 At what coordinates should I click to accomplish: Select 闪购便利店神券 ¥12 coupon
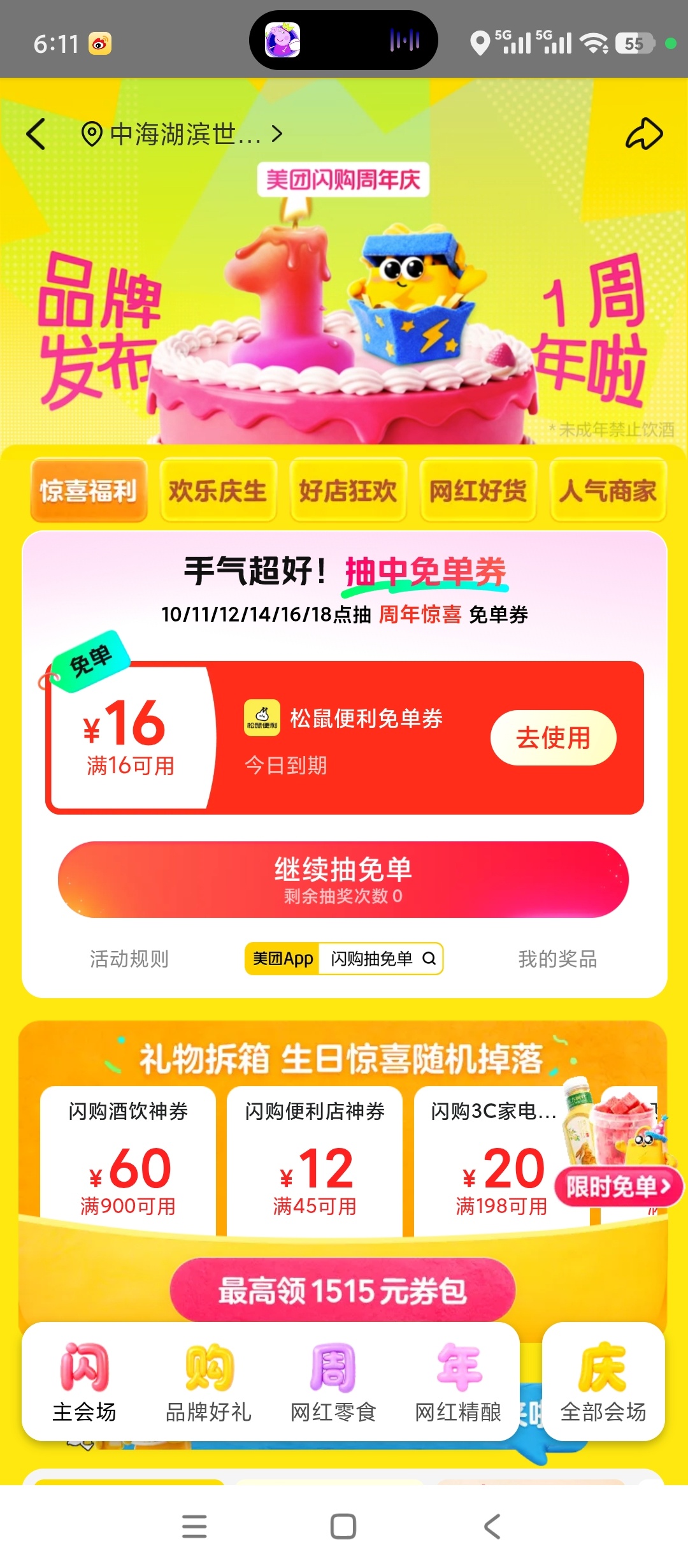pyautogui.click(x=315, y=1161)
